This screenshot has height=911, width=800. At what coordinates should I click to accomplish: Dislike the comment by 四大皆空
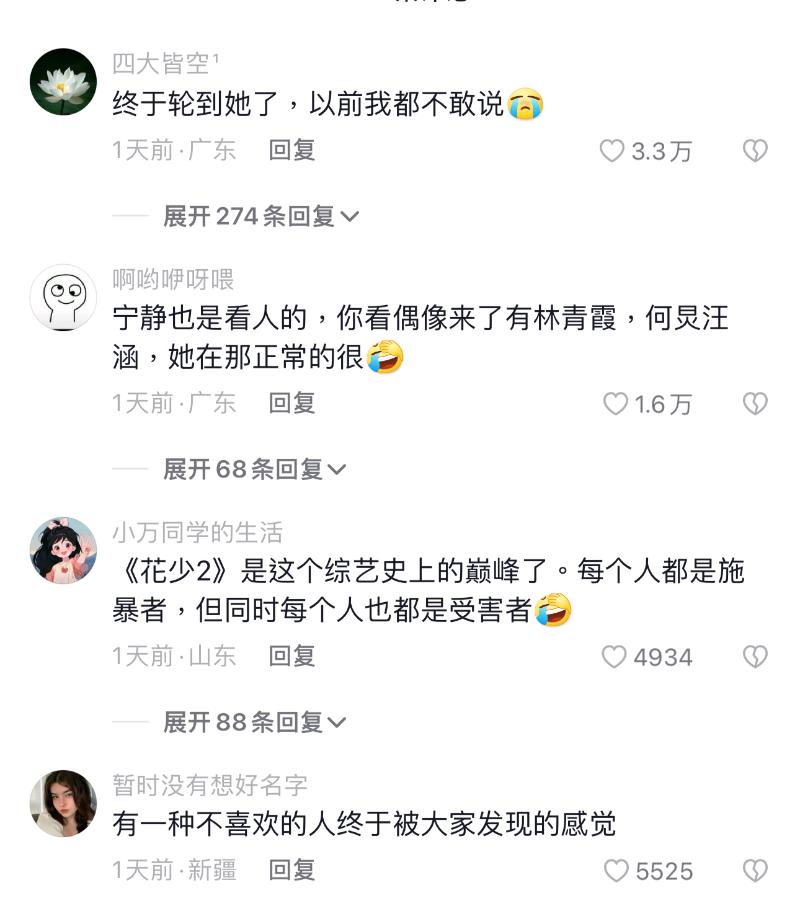point(754,151)
